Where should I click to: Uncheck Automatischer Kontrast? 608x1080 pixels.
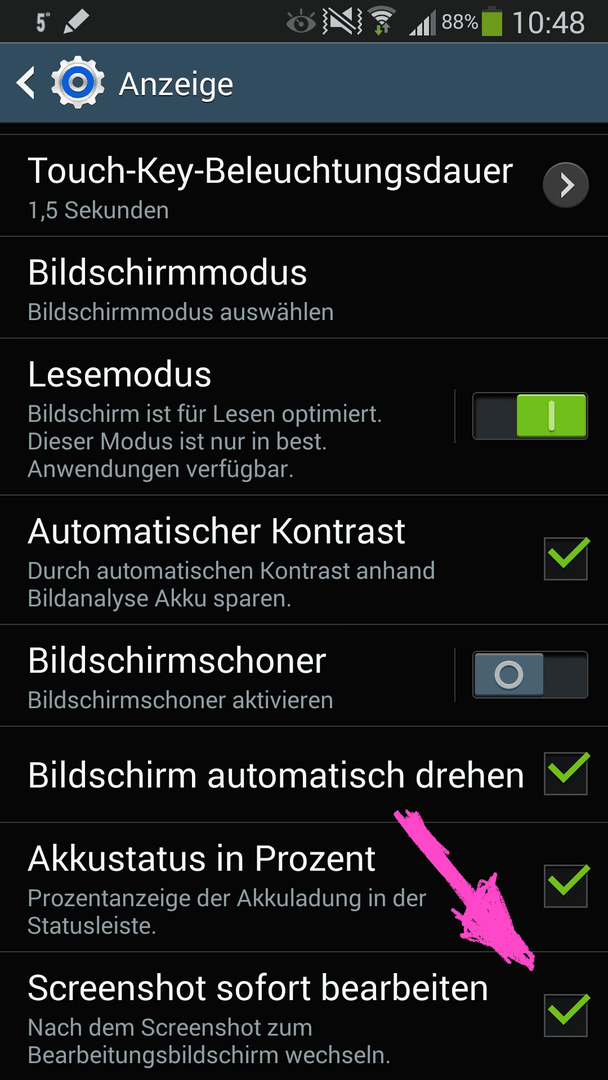pyautogui.click(x=566, y=559)
